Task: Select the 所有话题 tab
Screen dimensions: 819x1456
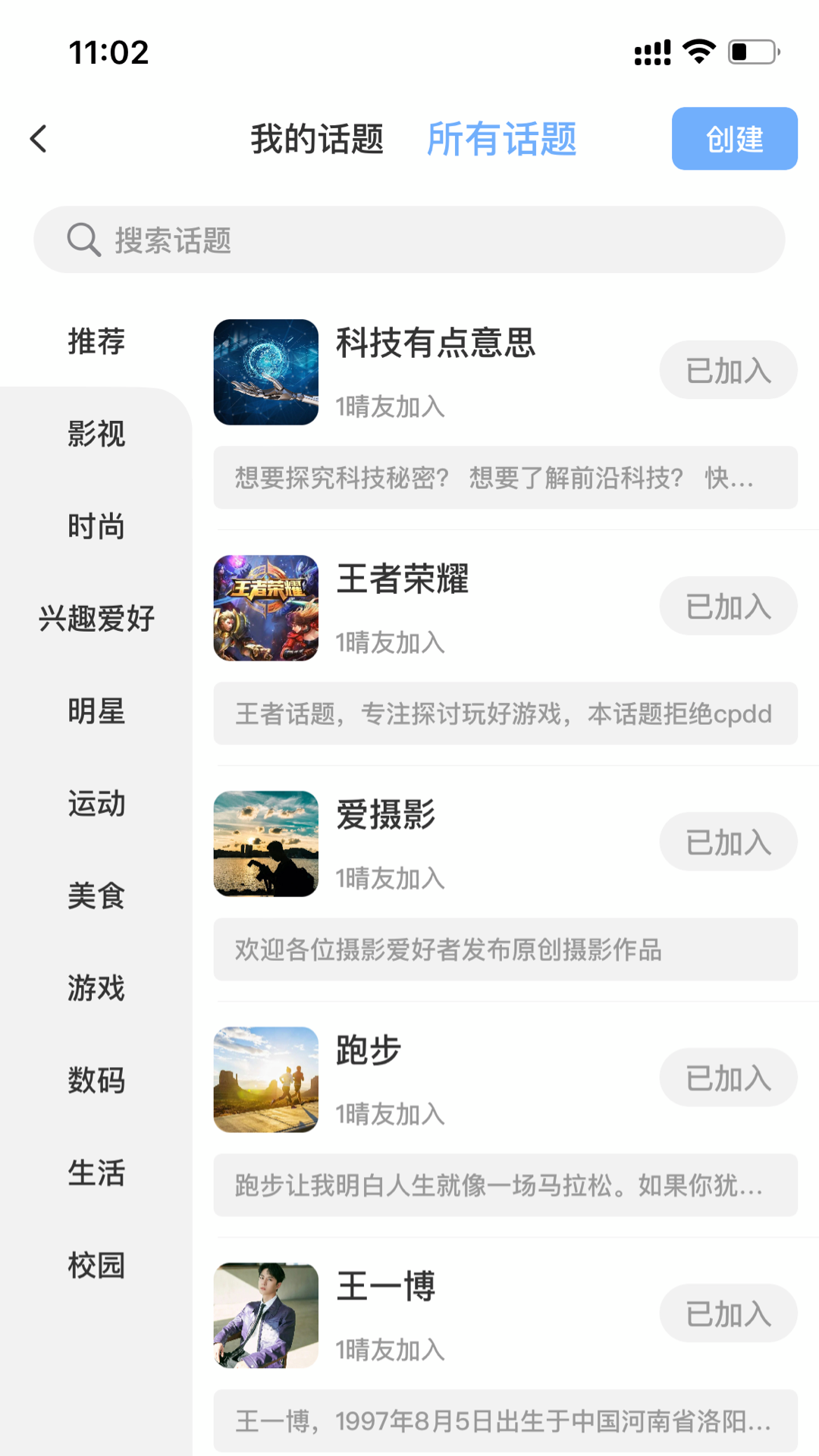Action: pos(501,140)
